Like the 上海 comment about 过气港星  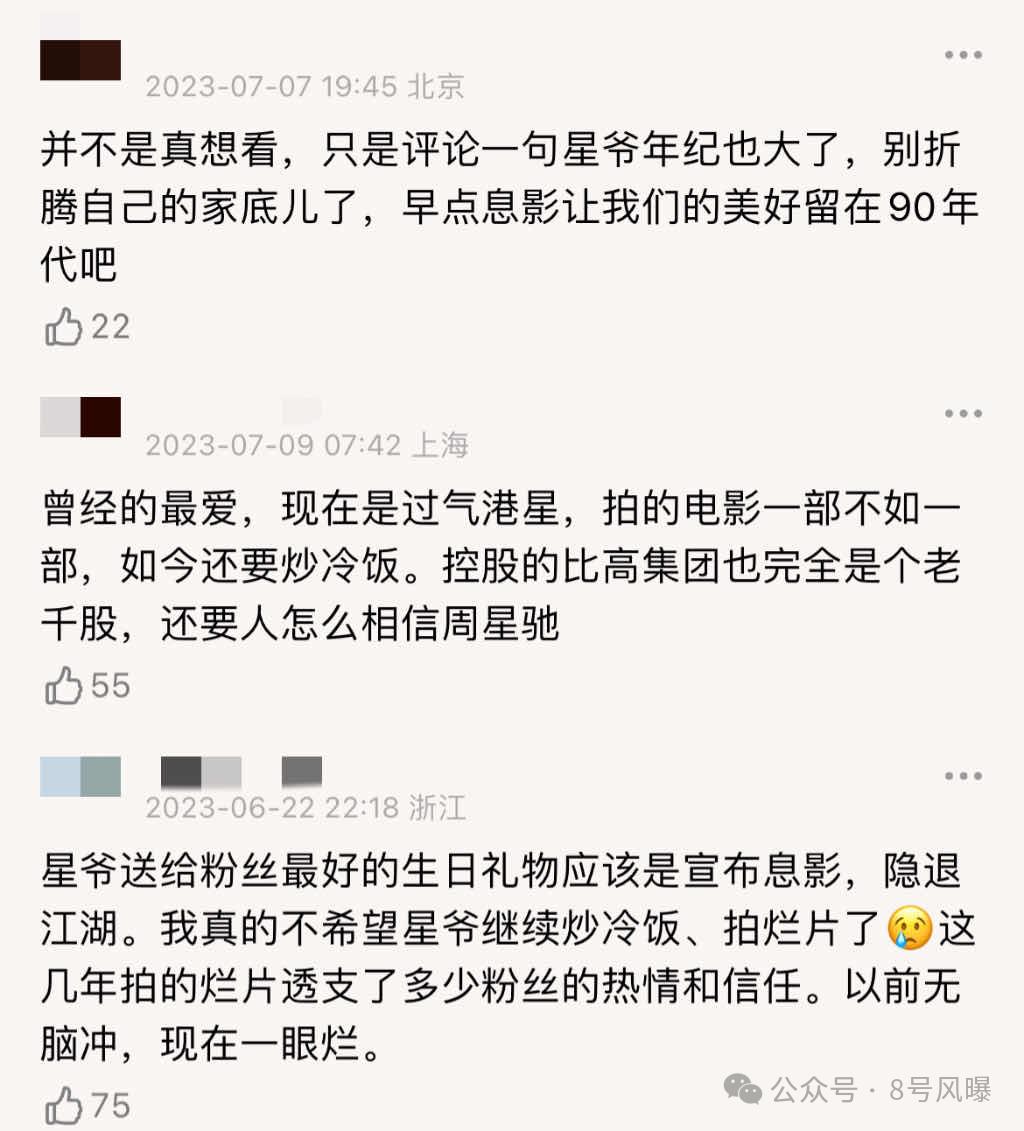pyautogui.click(x=64, y=686)
